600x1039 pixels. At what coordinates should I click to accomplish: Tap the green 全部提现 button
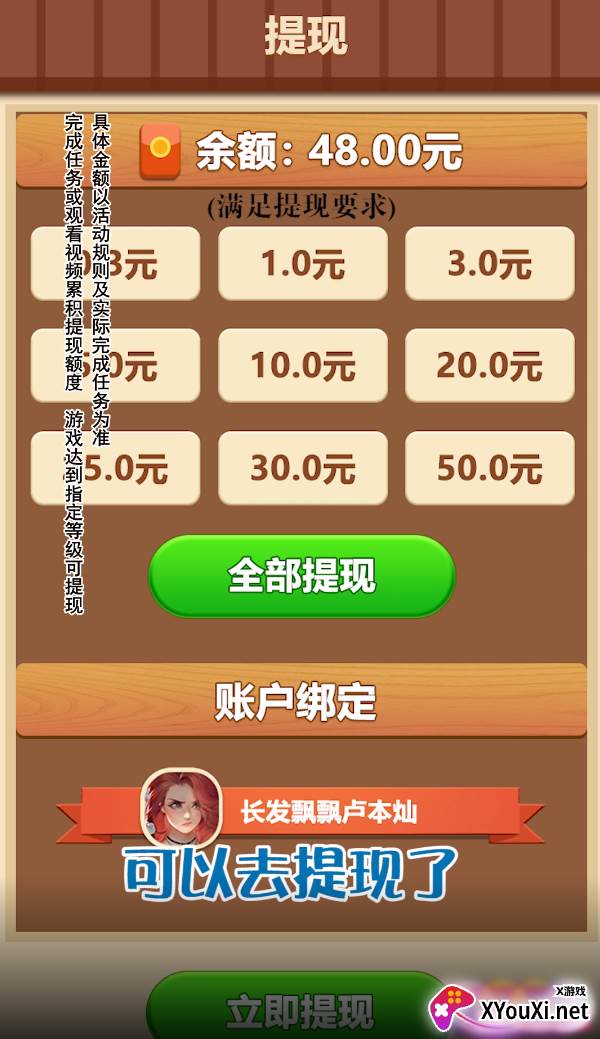click(302, 576)
